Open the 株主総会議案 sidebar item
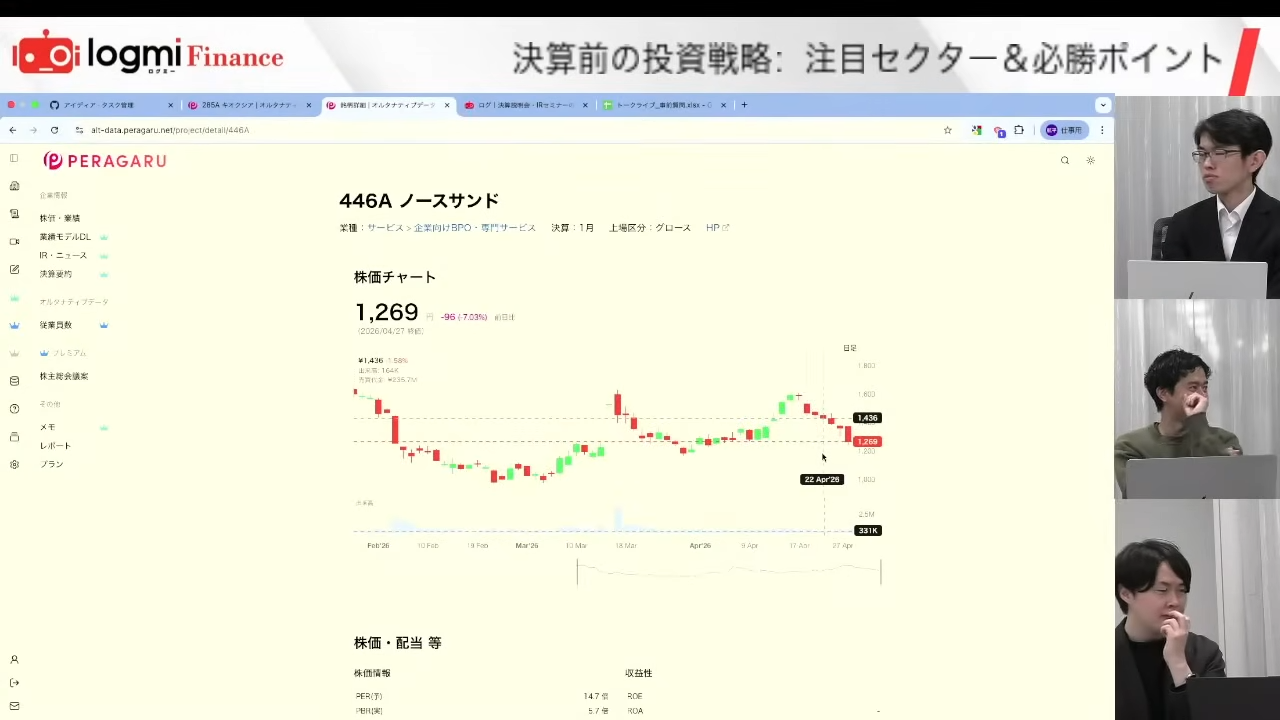1280x720 pixels. click(64, 377)
